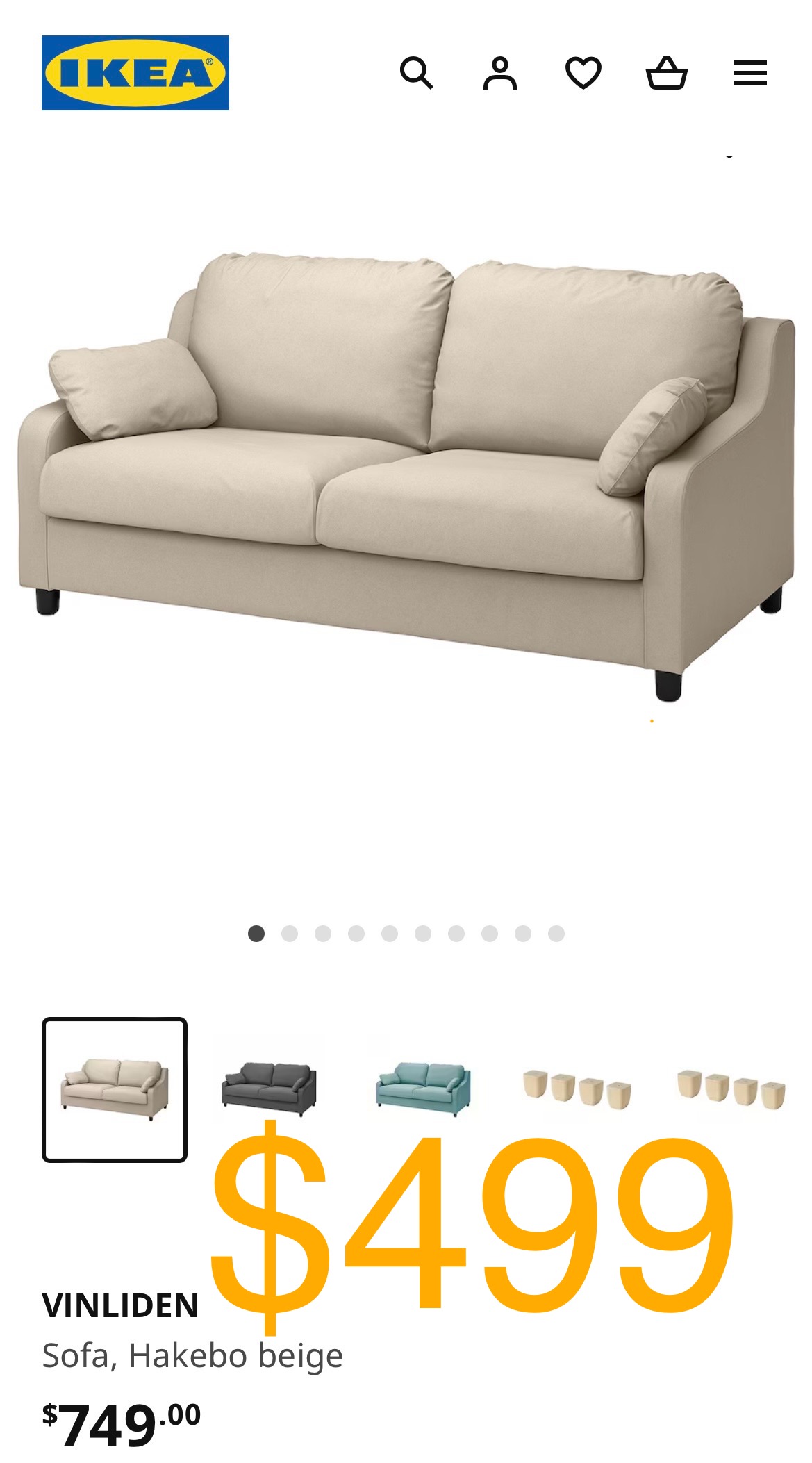Open the first sofa legs accessory thumbnail
Screen dimensions: 812x1463
click(577, 1089)
